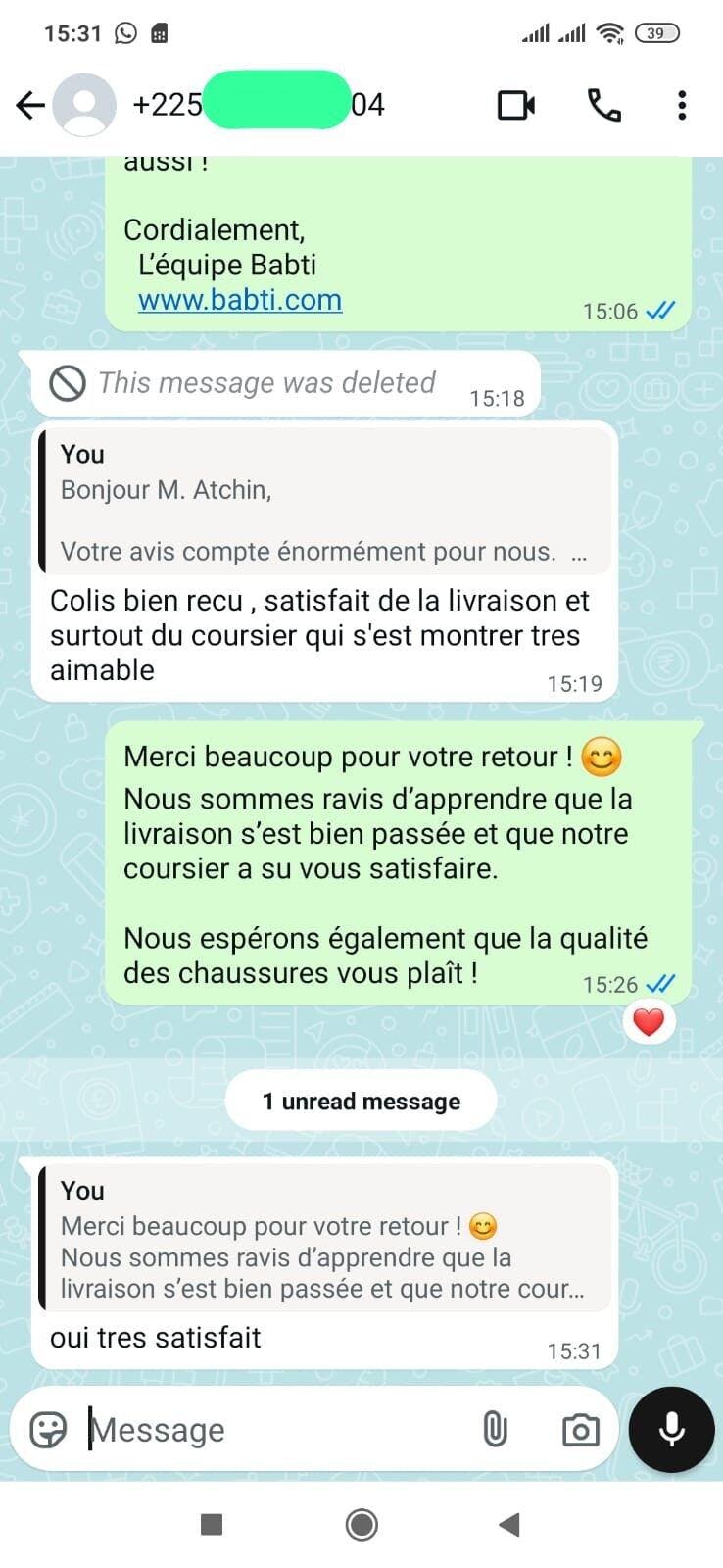Image resolution: width=723 pixels, height=1568 pixels.
Task: Start a video call with this contact
Action: coord(516,105)
